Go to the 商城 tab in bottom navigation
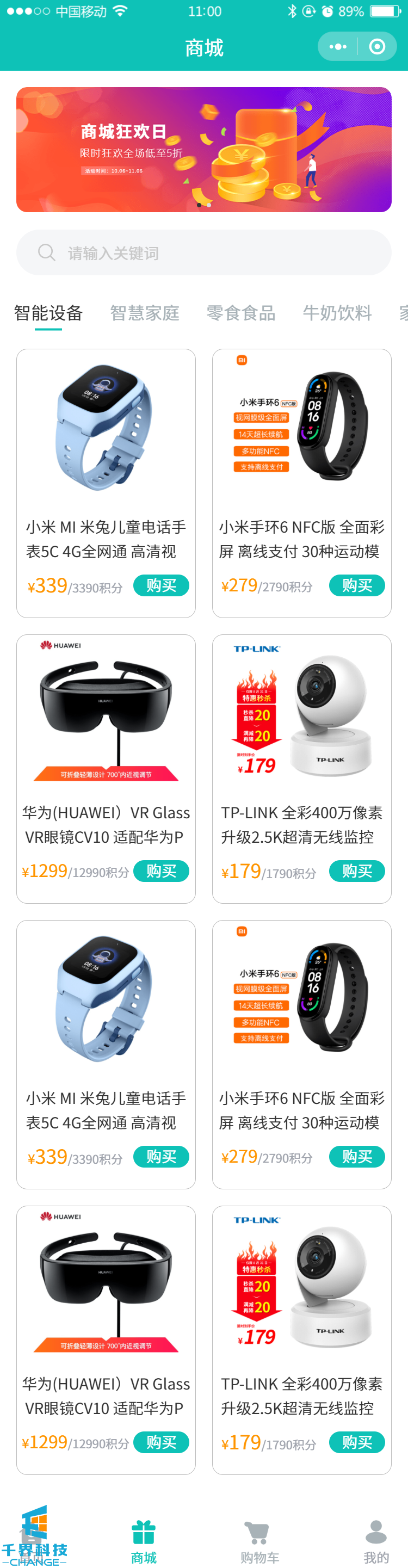The image size is (408, 1568). click(144, 1541)
